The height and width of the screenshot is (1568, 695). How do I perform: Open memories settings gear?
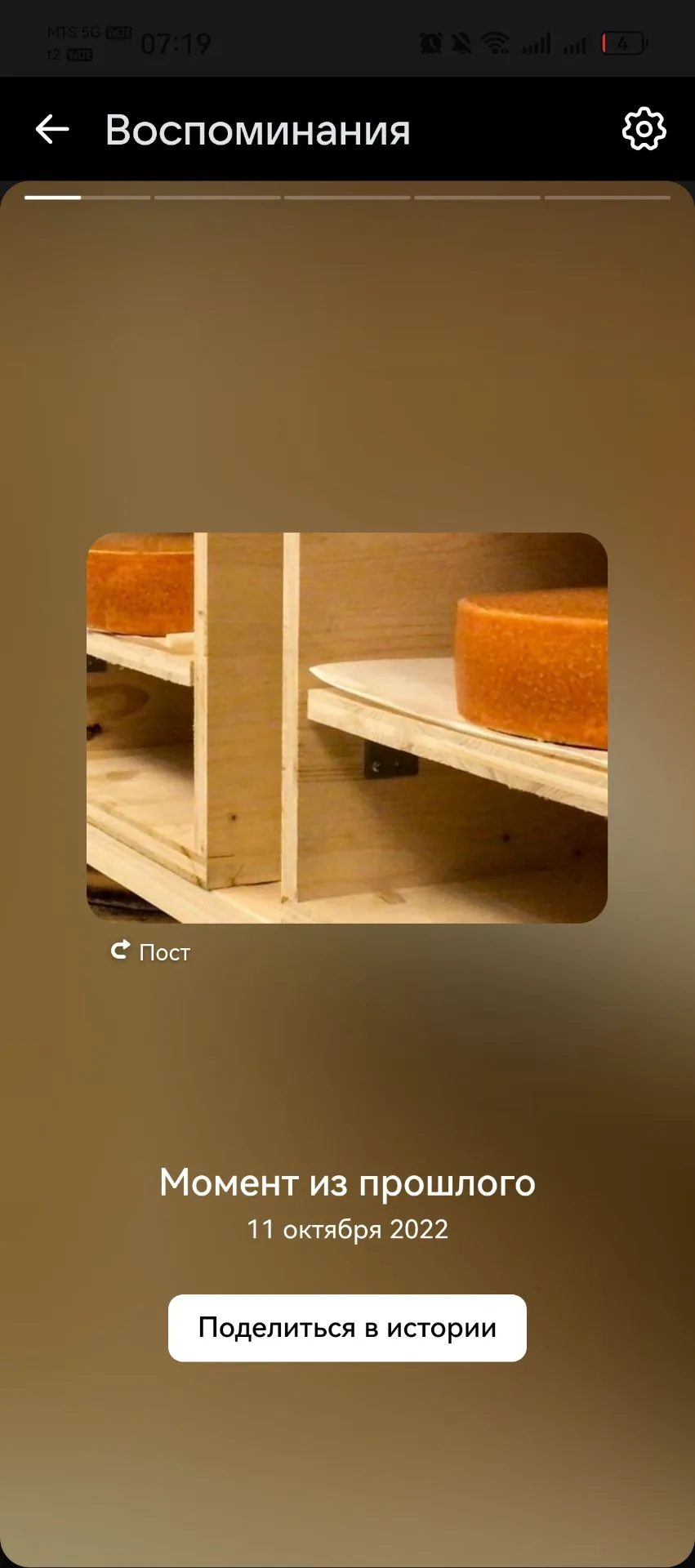point(644,129)
